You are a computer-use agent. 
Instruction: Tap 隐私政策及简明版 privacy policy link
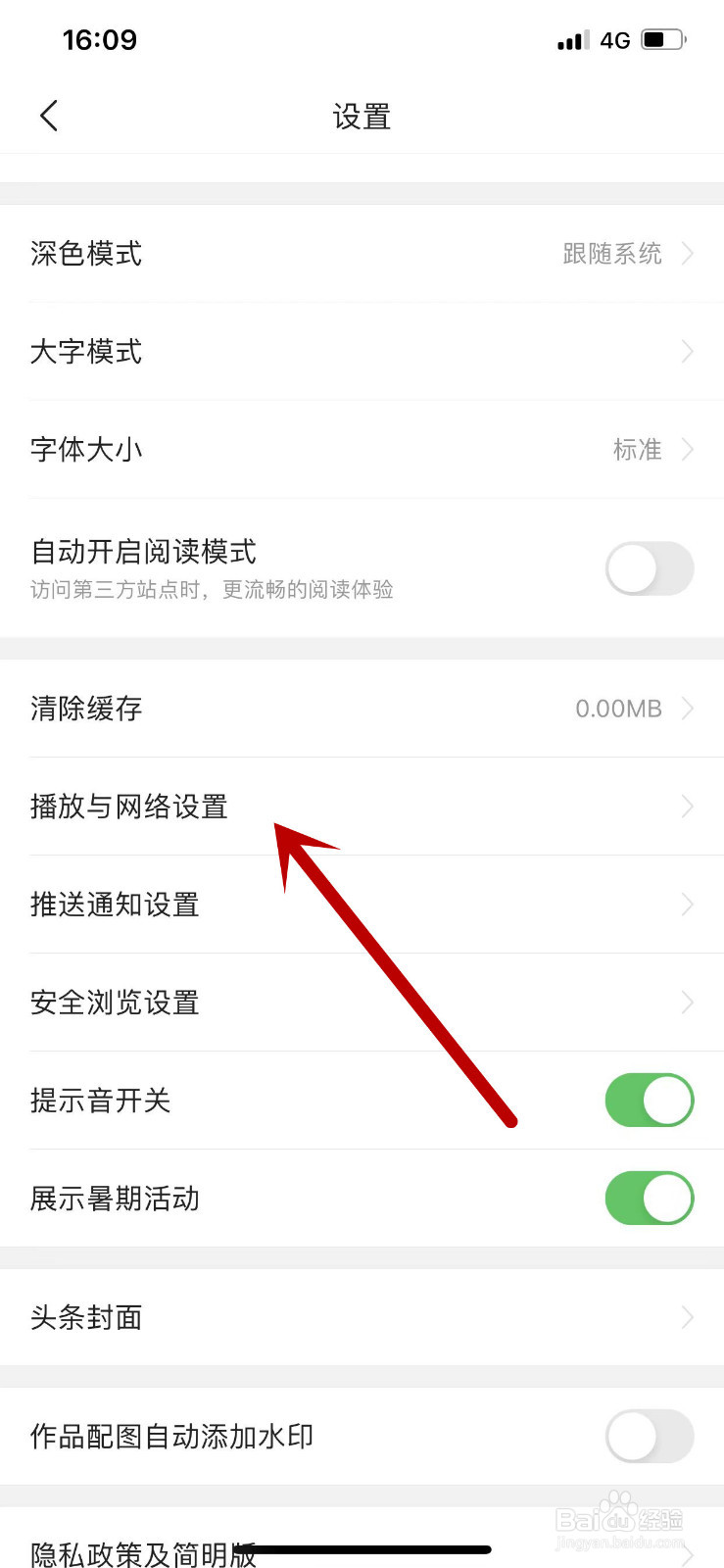[142, 1553]
